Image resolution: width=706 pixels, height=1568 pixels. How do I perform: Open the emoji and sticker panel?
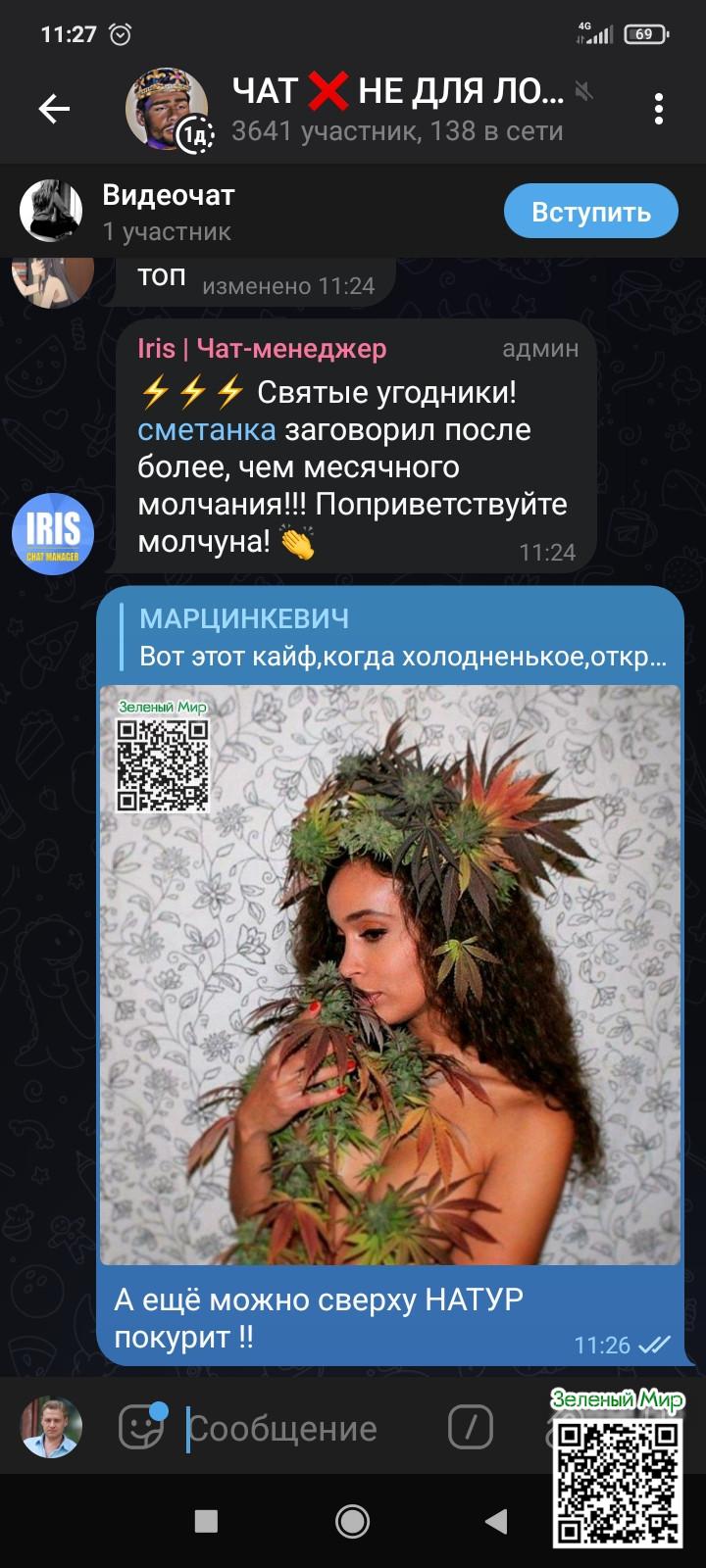(141, 1427)
